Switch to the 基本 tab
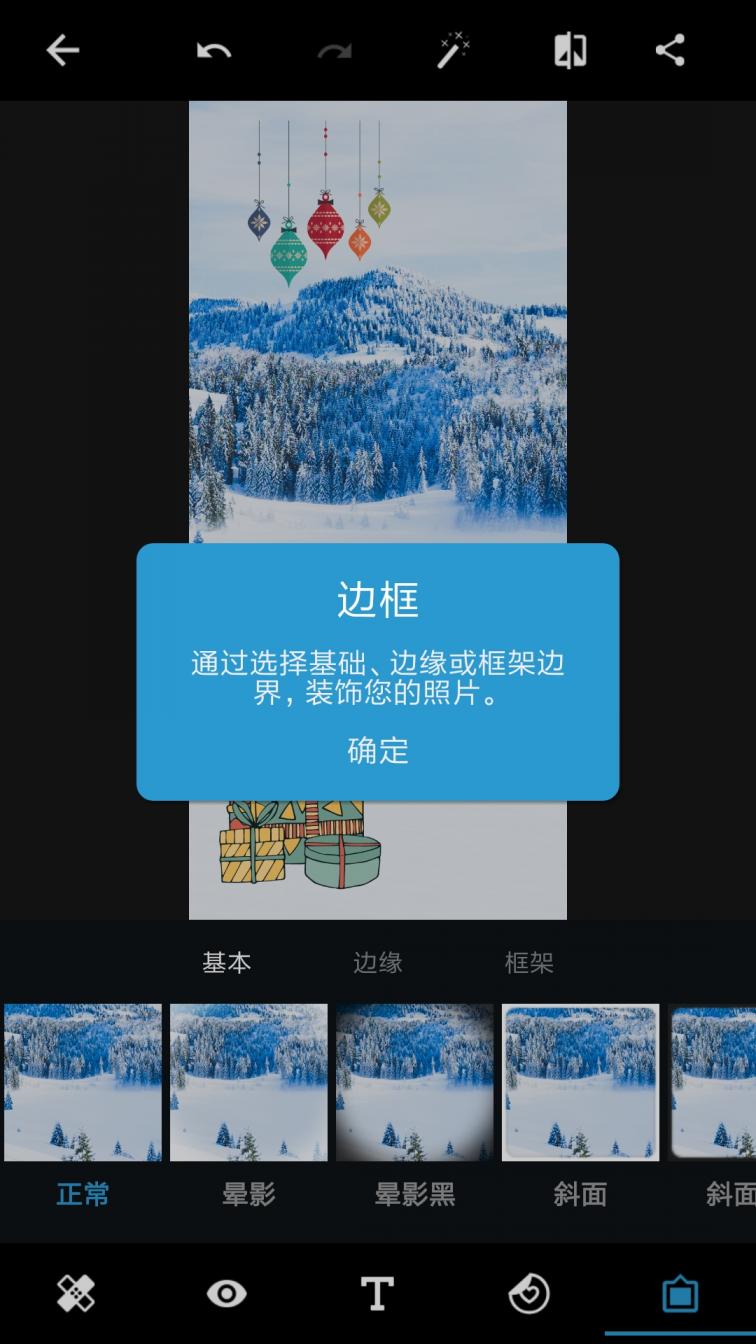The width and height of the screenshot is (756, 1344). 225,962
